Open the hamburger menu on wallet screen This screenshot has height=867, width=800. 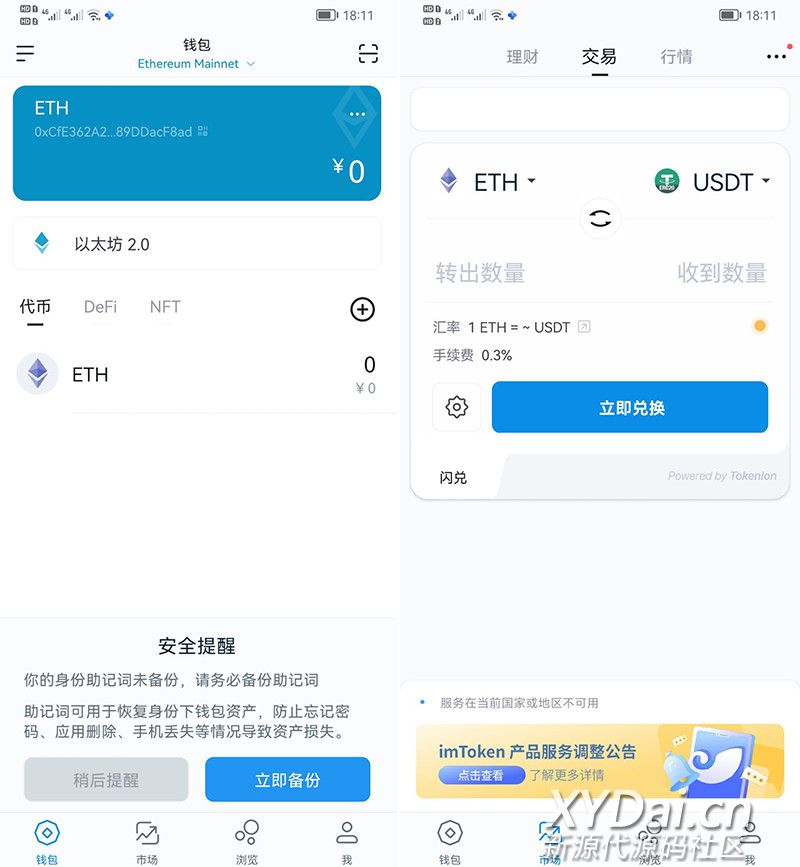pos(25,54)
